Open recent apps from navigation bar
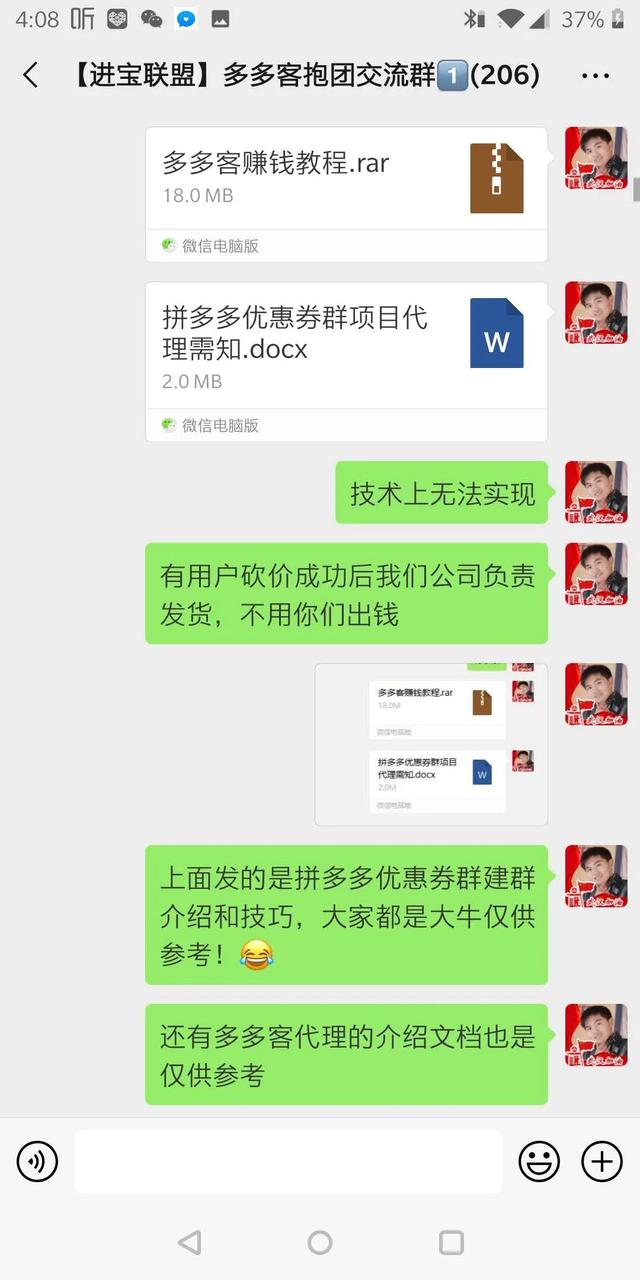 451,1242
